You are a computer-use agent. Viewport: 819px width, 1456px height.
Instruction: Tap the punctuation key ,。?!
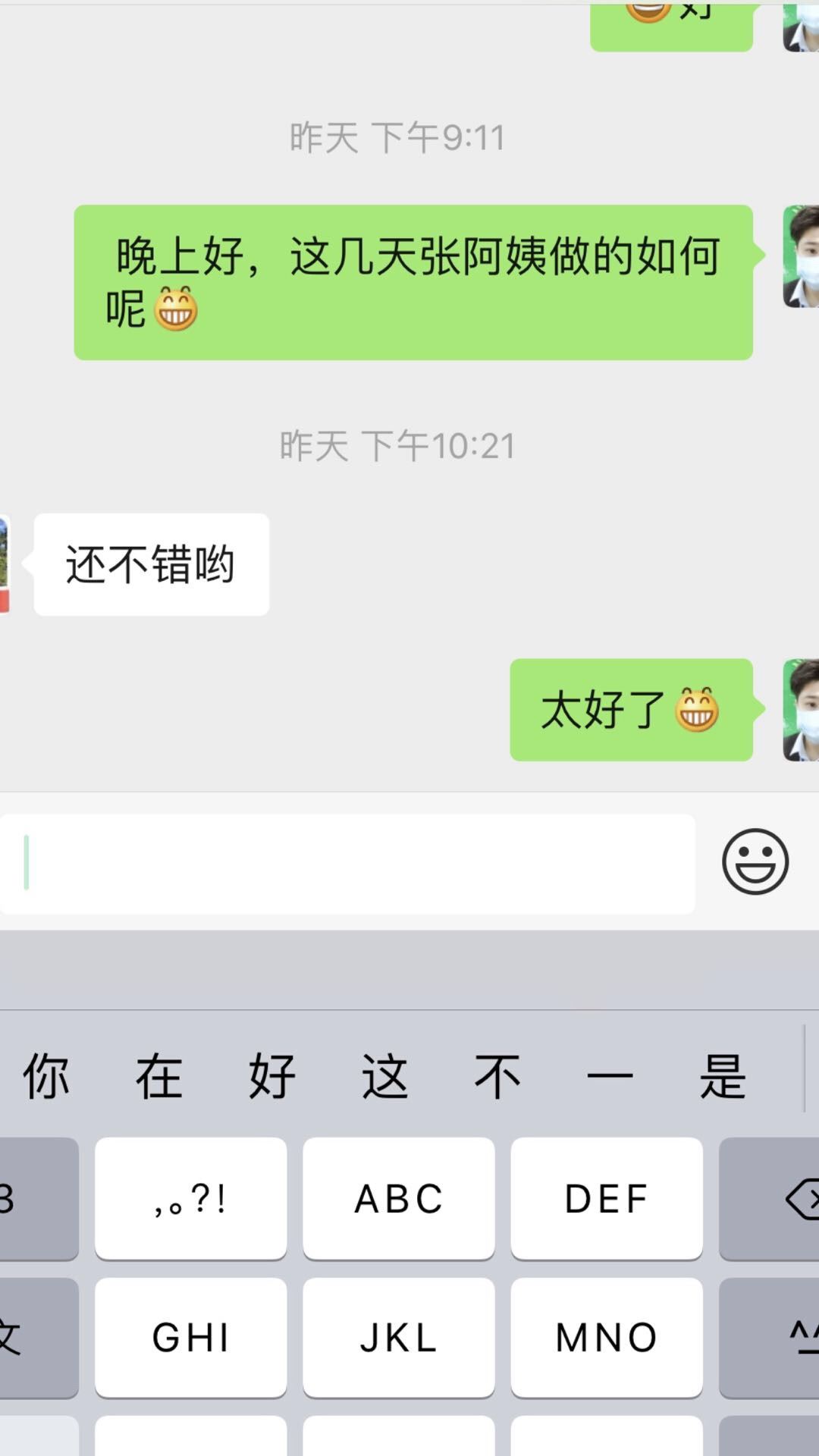pos(191,1198)
